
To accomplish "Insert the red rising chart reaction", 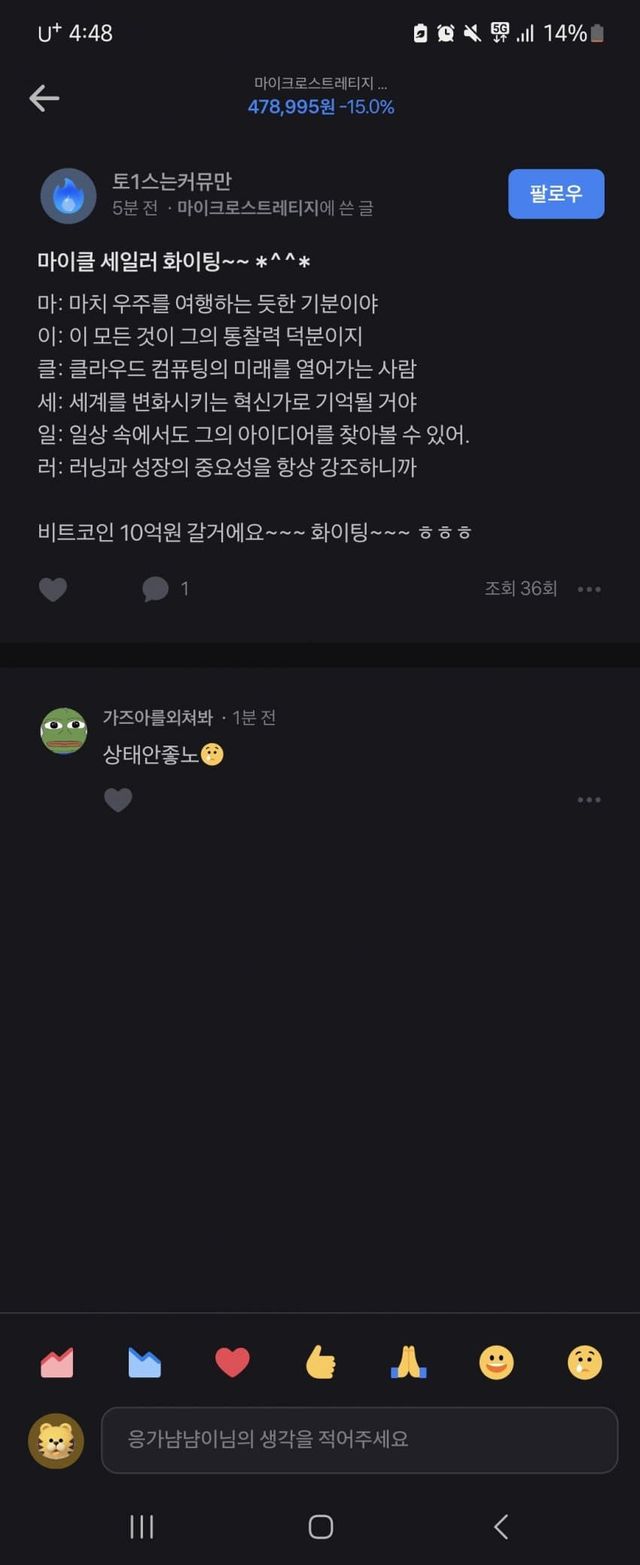I will [57, 1363].
